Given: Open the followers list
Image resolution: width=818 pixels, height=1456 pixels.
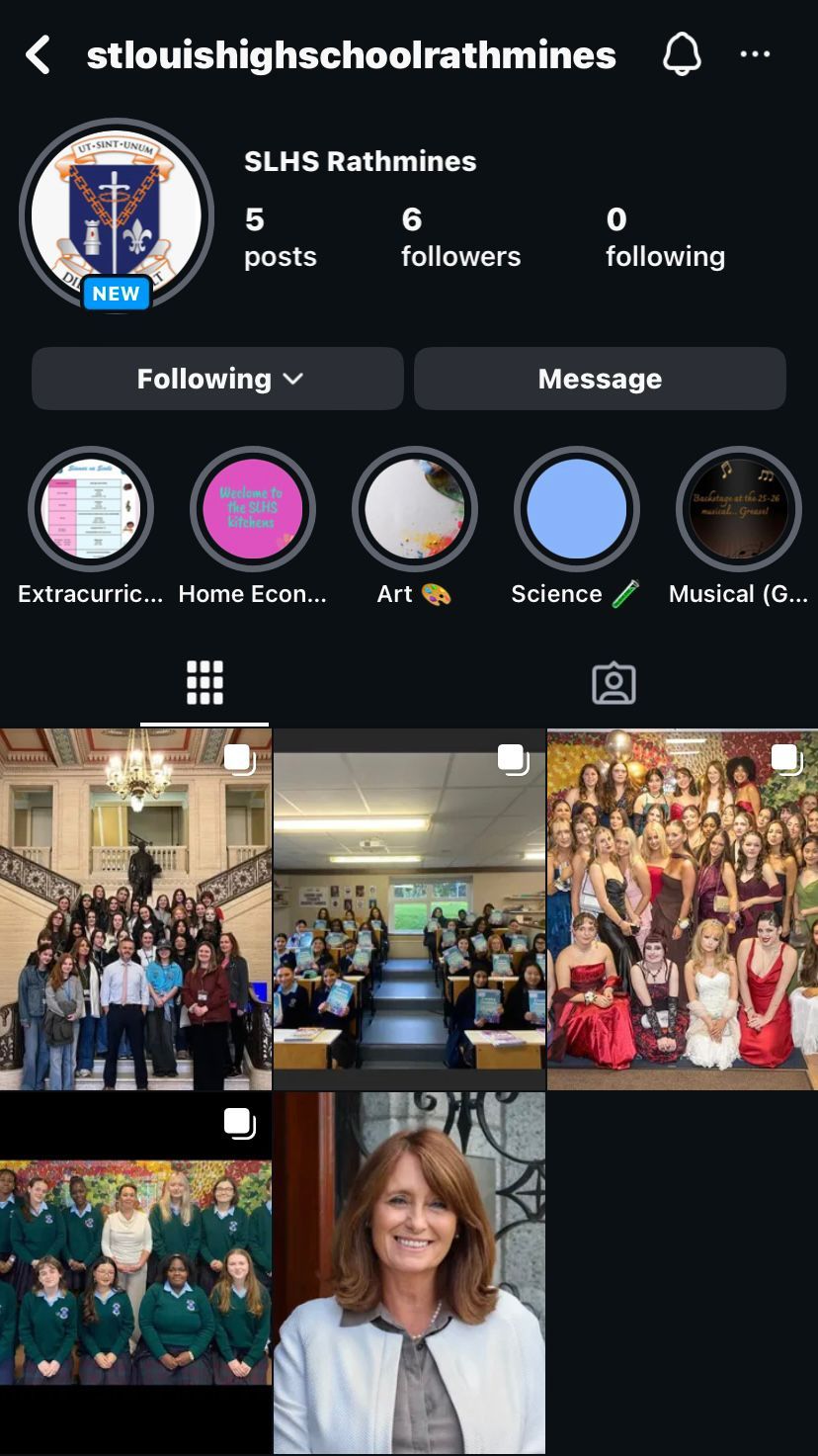Looking at the screenshot, I should point(459,237).
